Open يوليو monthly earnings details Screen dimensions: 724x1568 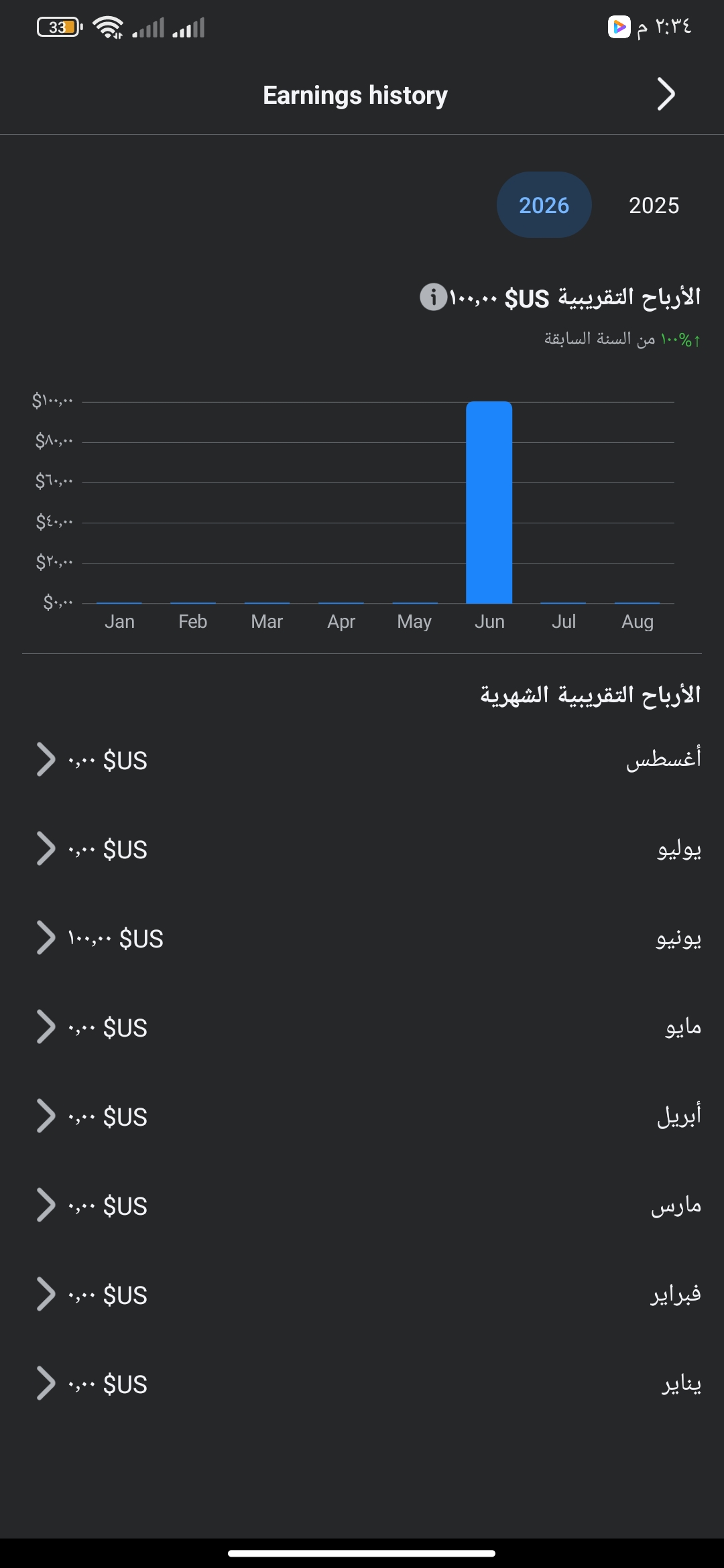[x=362, y=849]
